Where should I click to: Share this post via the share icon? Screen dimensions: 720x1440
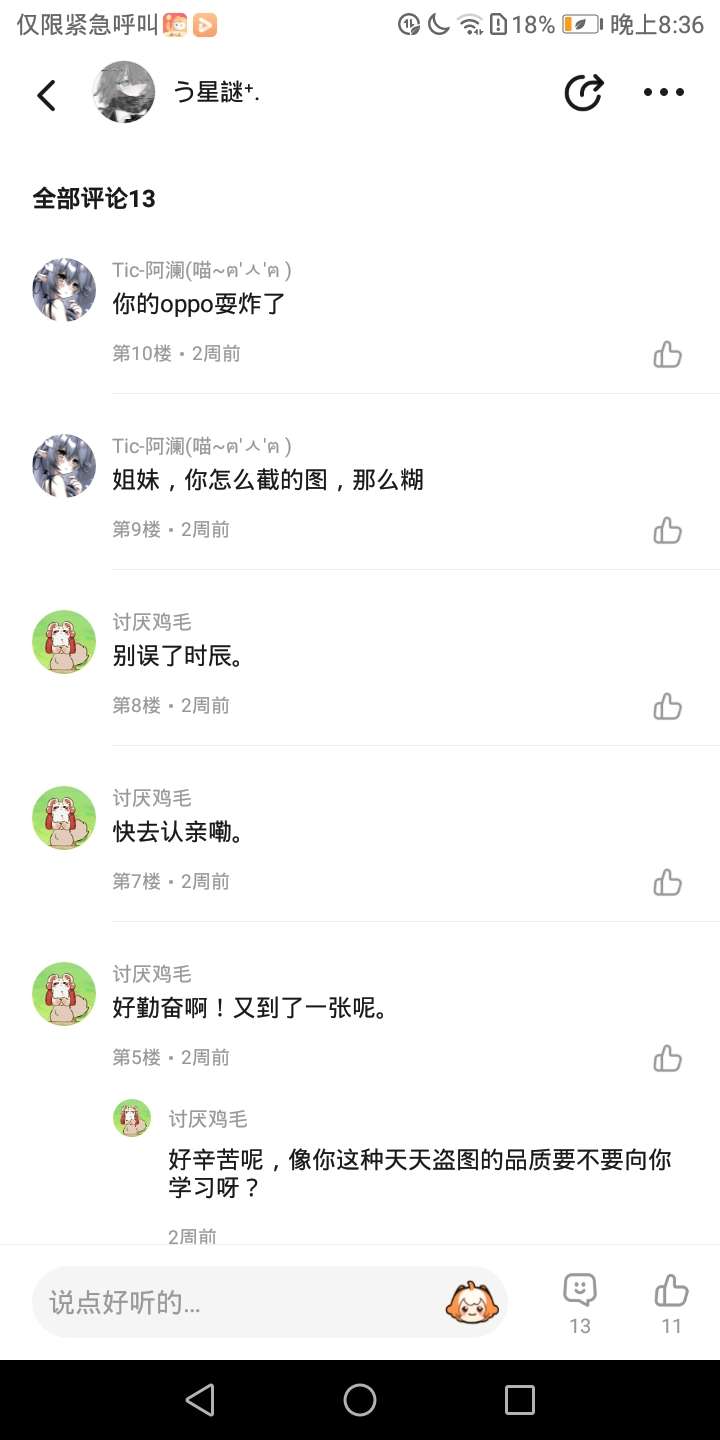tap(583, 93)
